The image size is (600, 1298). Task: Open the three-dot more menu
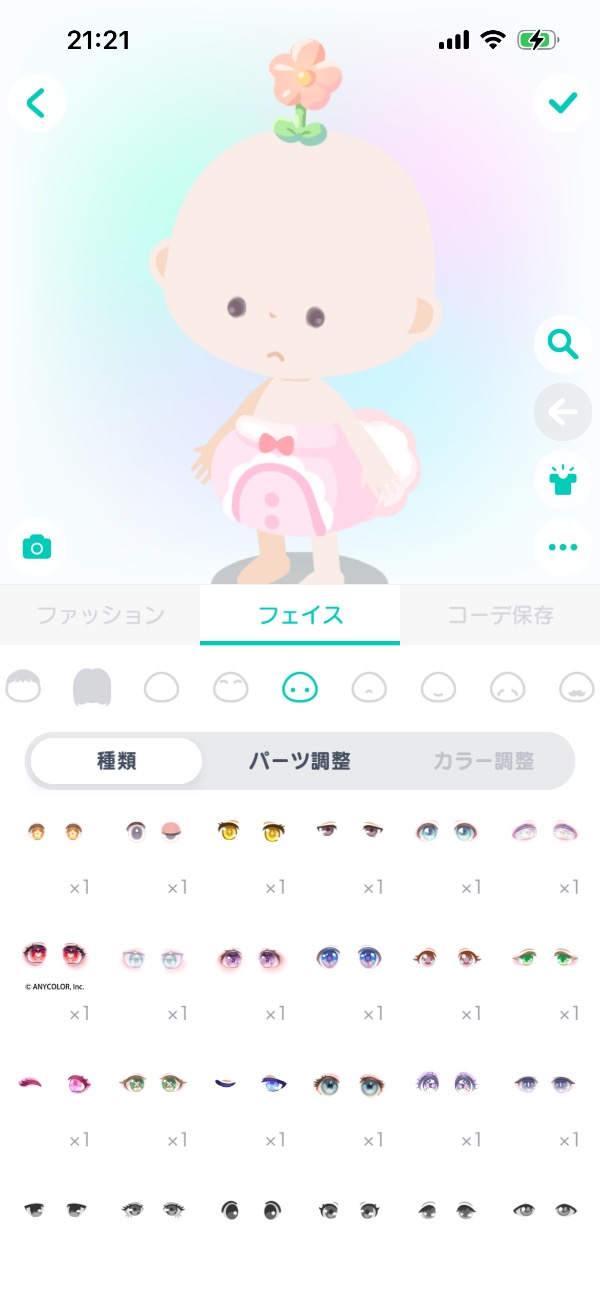(x=563, y=547)
